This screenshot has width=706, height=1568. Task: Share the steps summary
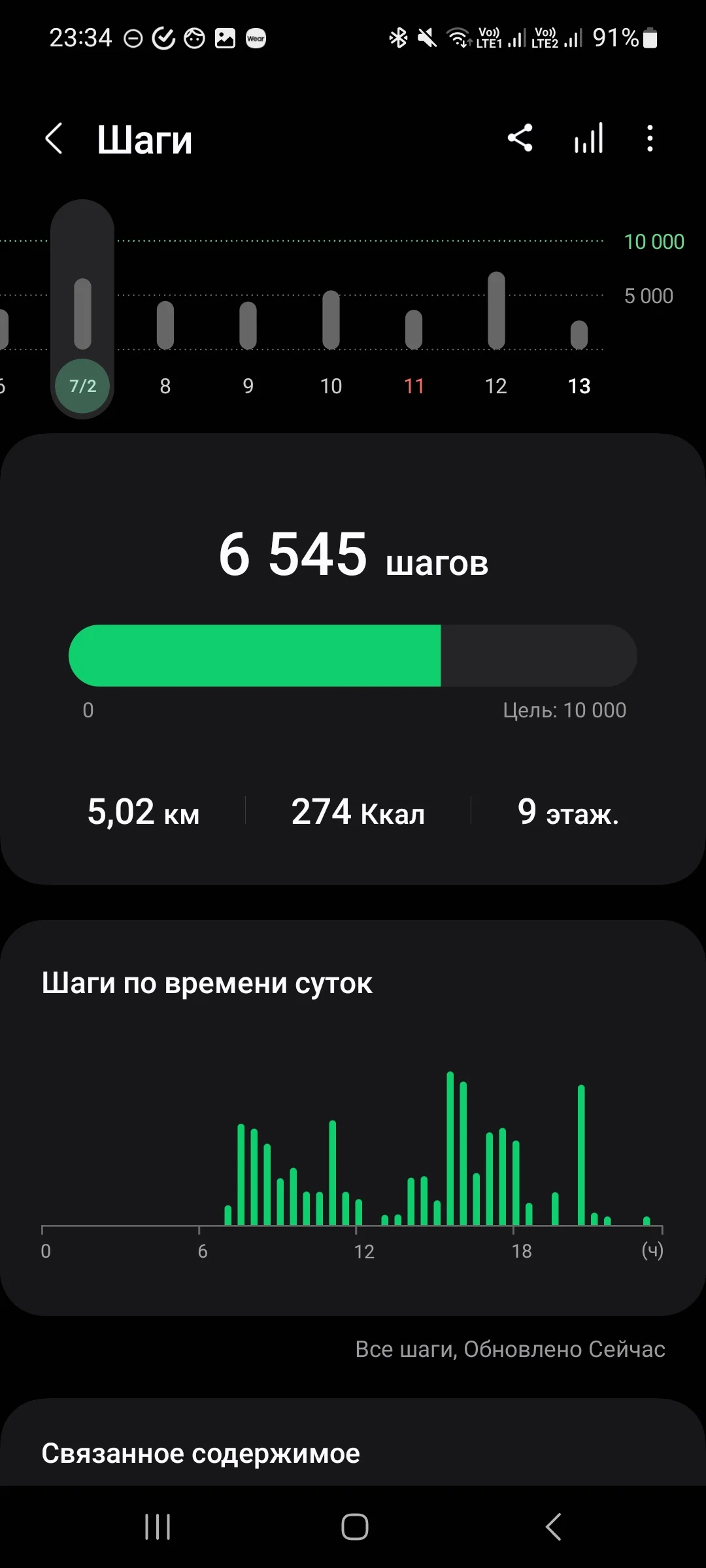pos(520,139)
